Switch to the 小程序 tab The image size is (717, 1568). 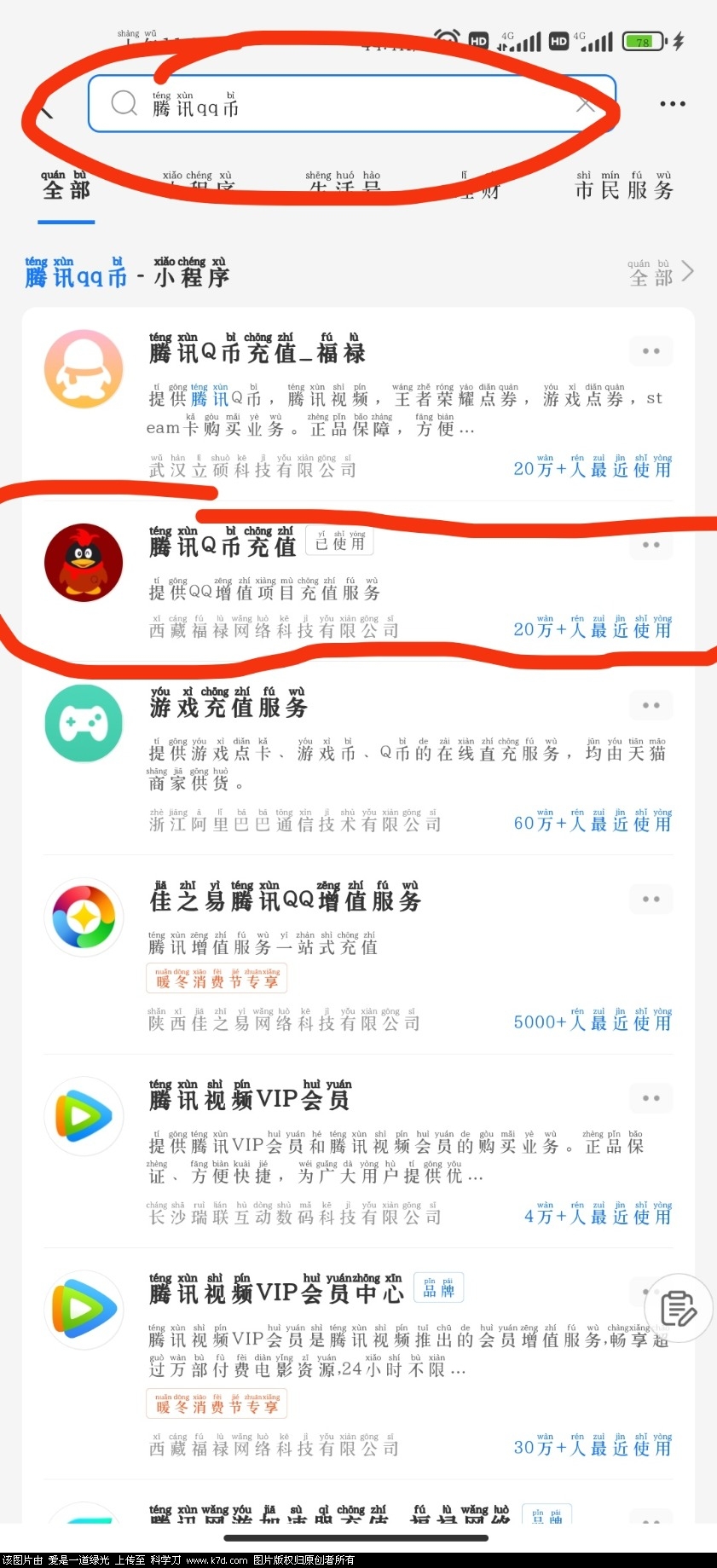coord(198,186)
